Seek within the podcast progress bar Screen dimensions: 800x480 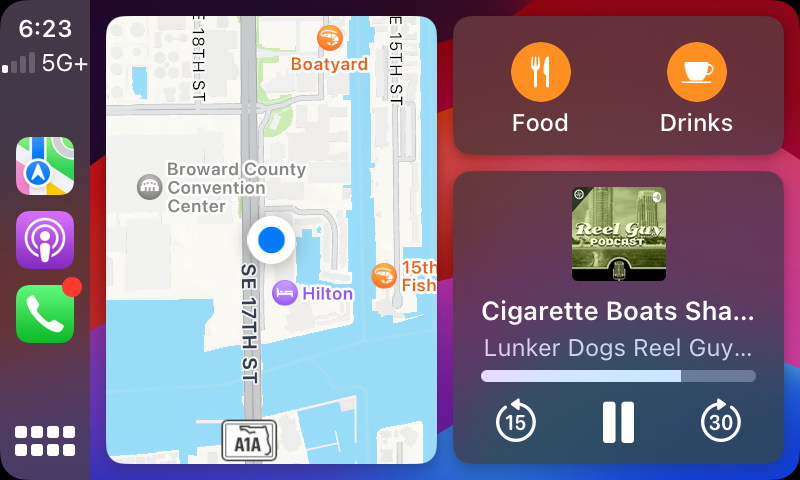(618, 376)
